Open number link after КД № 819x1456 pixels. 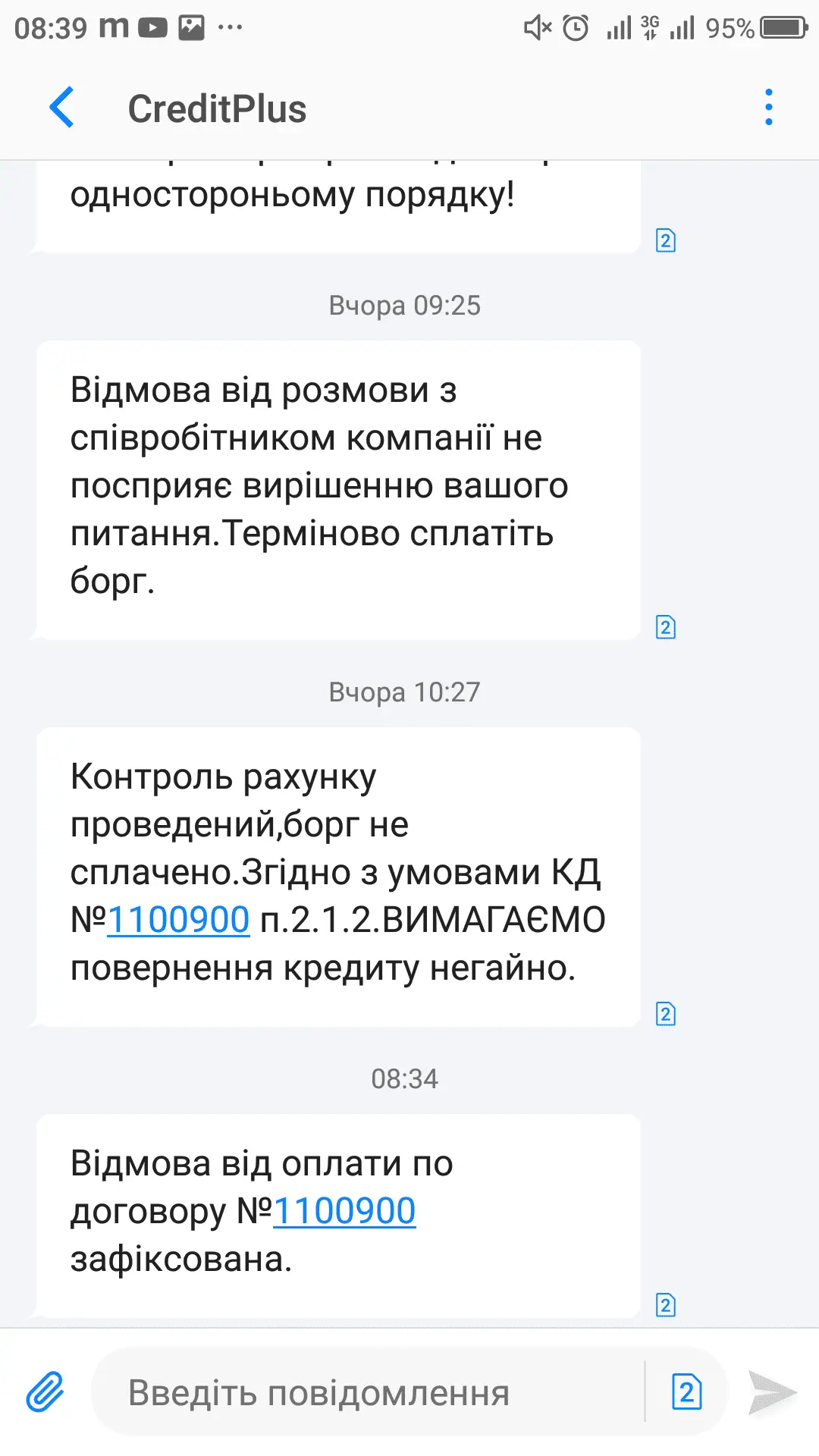tap(179, 921)
